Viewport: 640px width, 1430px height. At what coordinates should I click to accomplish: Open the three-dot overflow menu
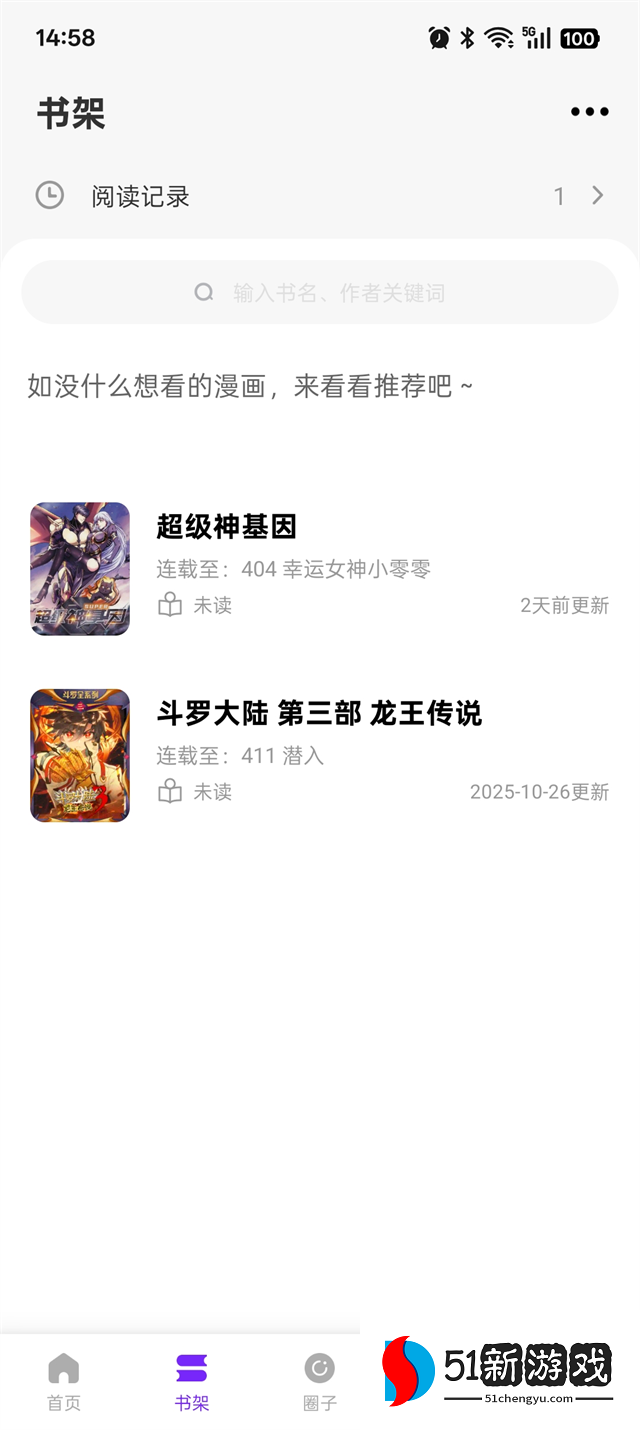589,112
